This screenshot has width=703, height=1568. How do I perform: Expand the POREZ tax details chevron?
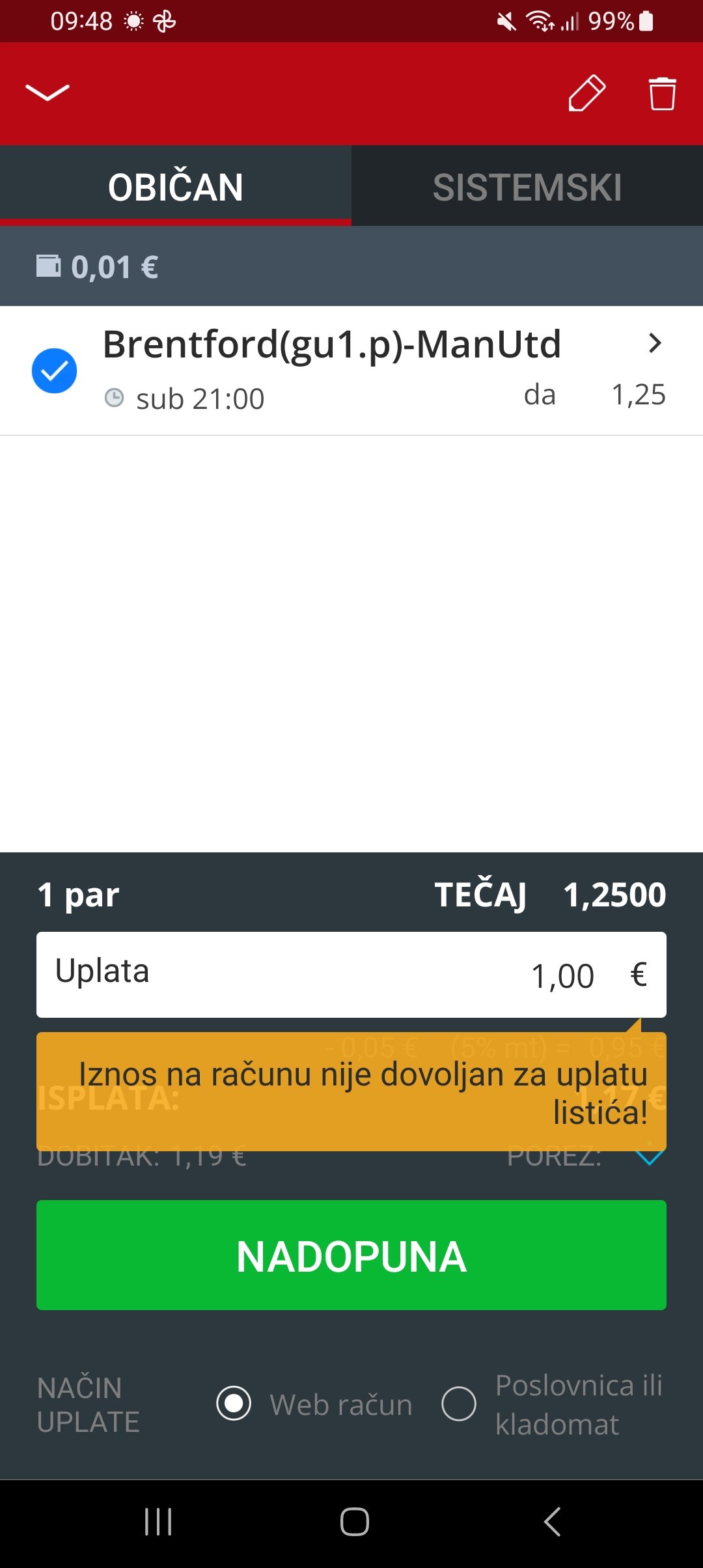point(650,1158)
